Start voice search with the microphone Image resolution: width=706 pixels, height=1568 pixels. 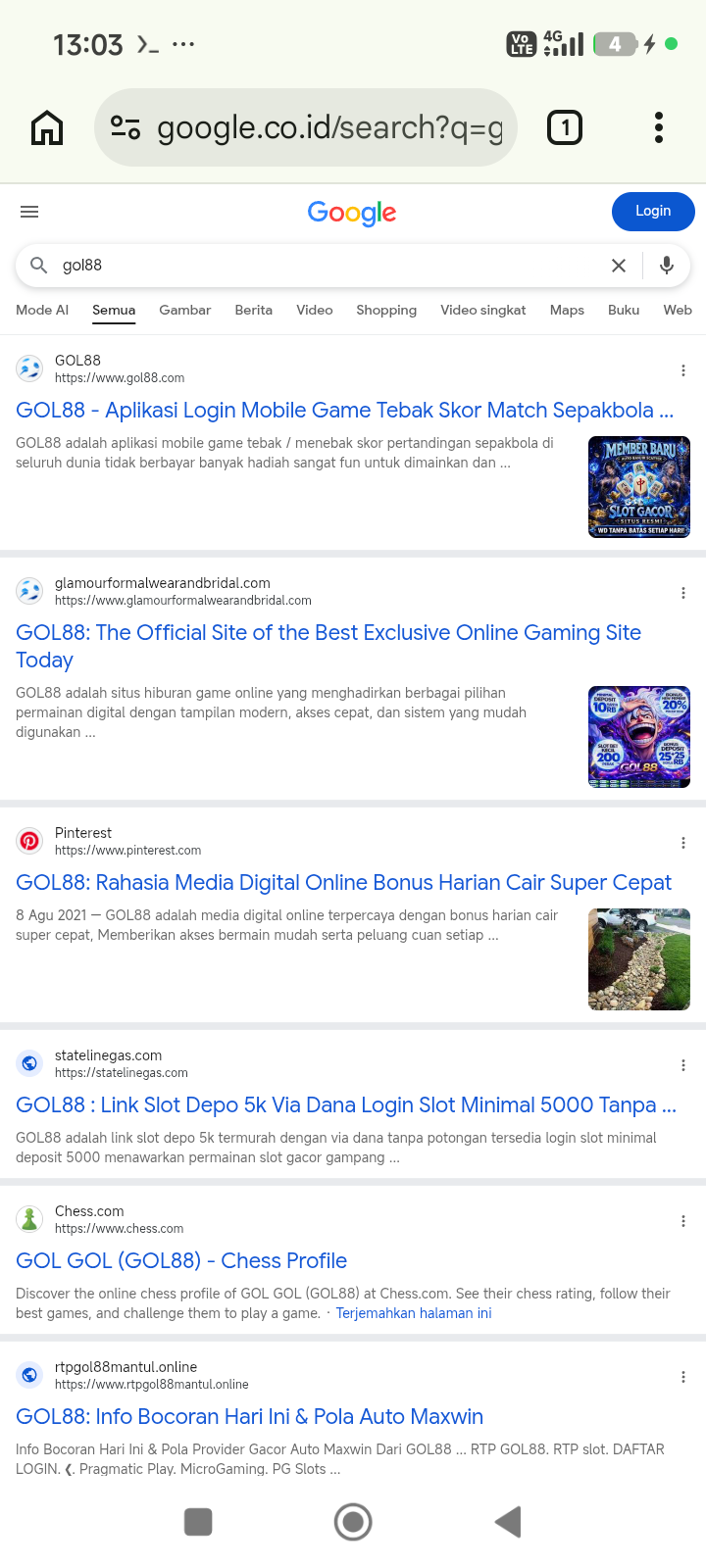click(667, 266)
